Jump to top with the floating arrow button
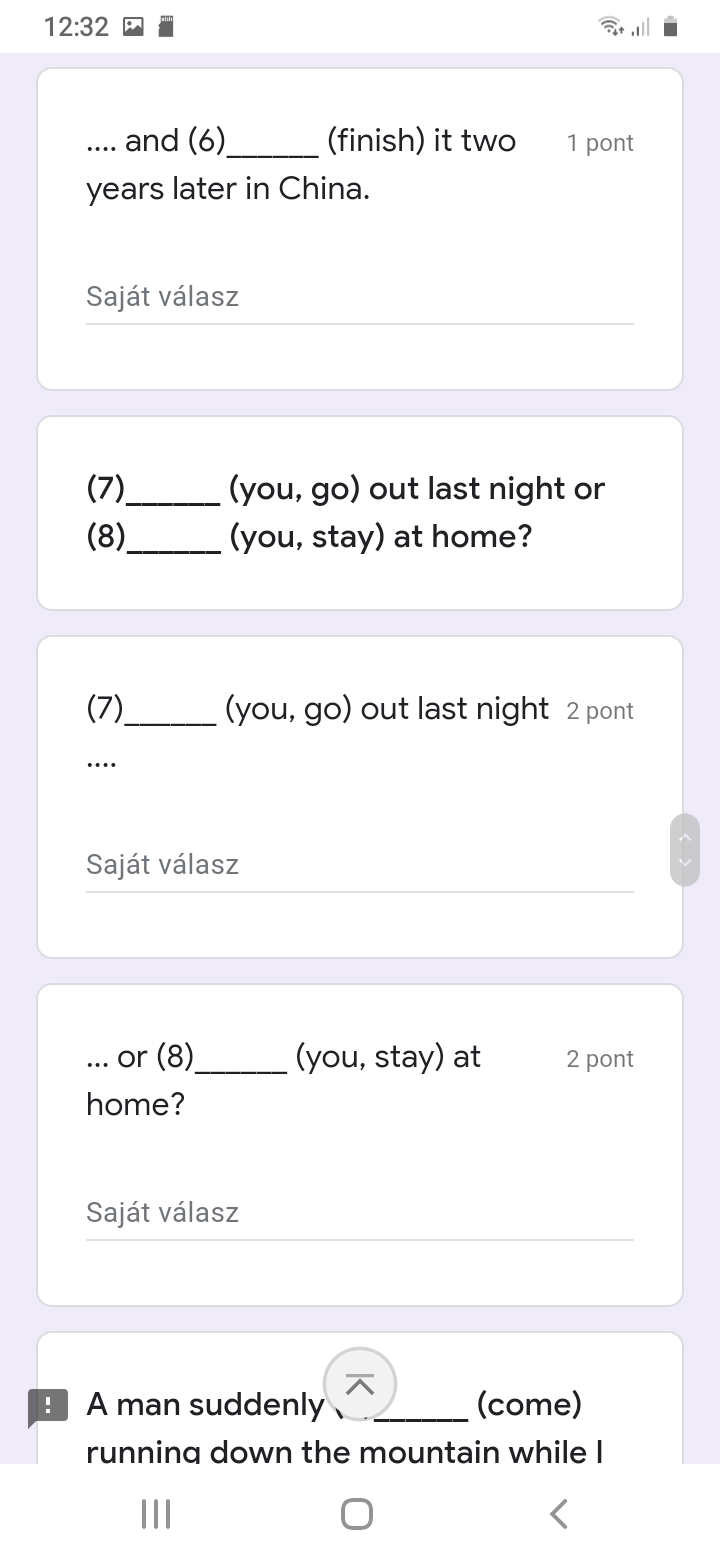This screenshot has width=720, height=1560. click(360, 1384)
